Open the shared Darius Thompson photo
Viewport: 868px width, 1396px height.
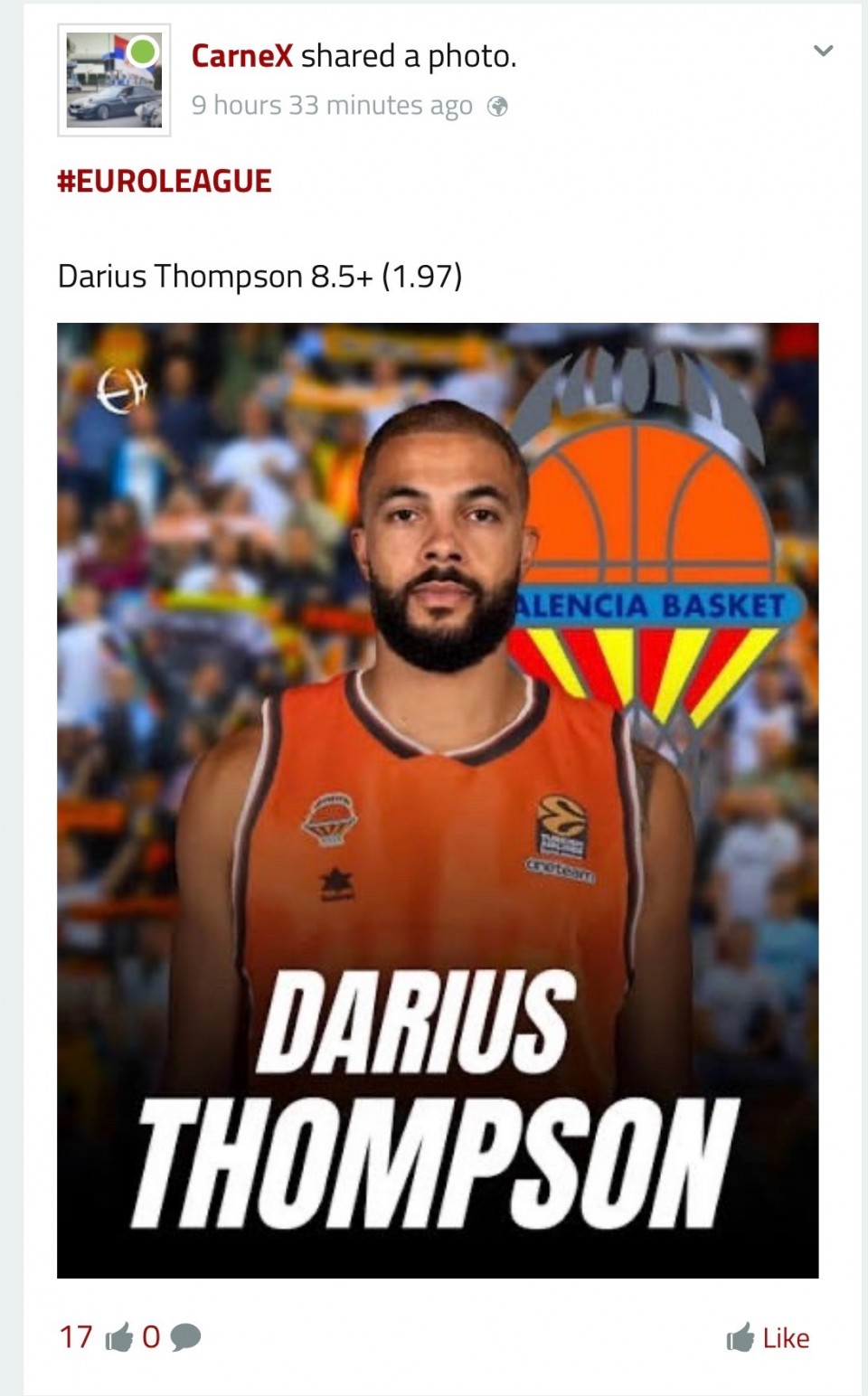438,799
